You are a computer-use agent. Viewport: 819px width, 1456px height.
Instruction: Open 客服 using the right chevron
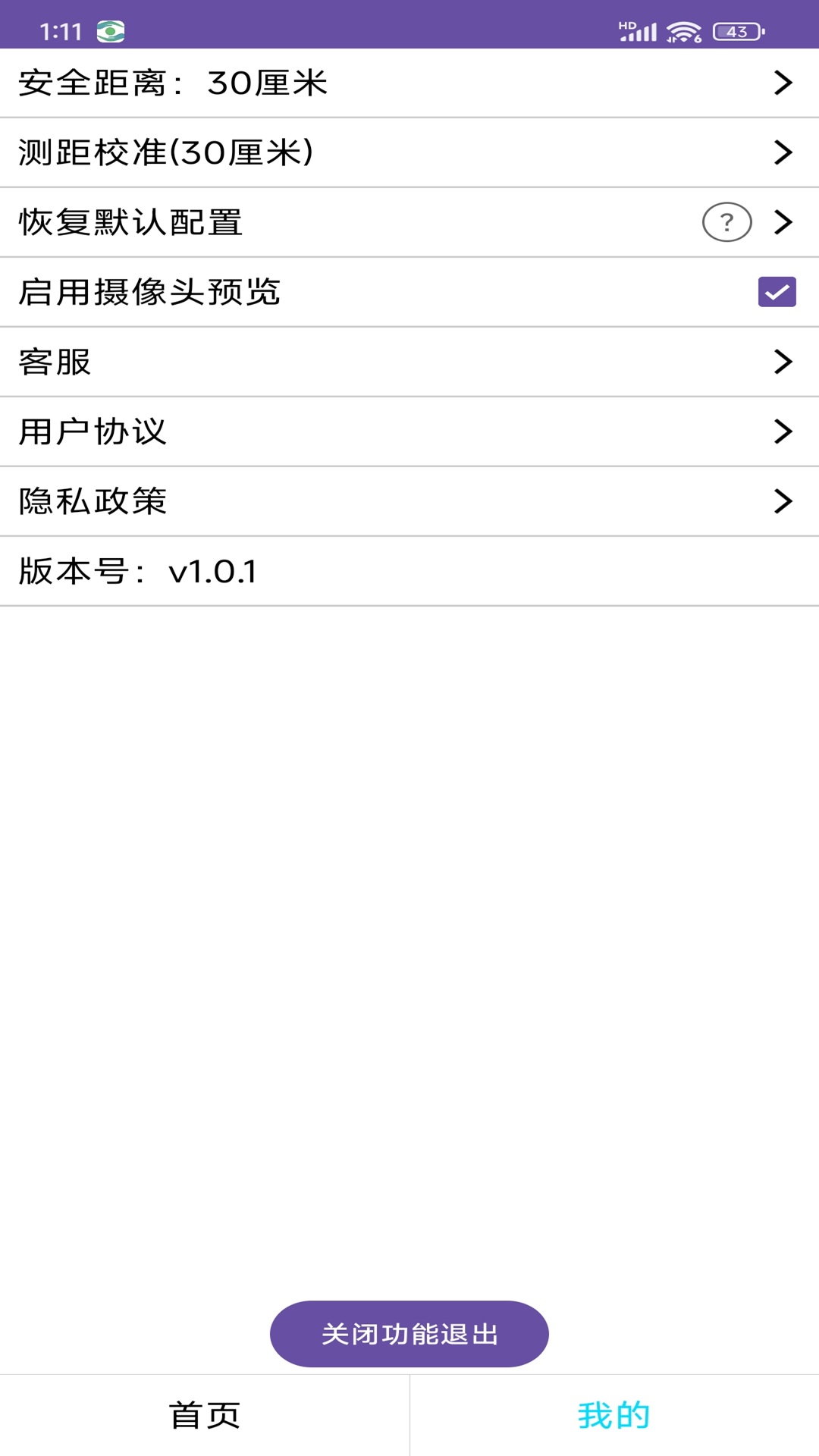(x=782, y=362)
